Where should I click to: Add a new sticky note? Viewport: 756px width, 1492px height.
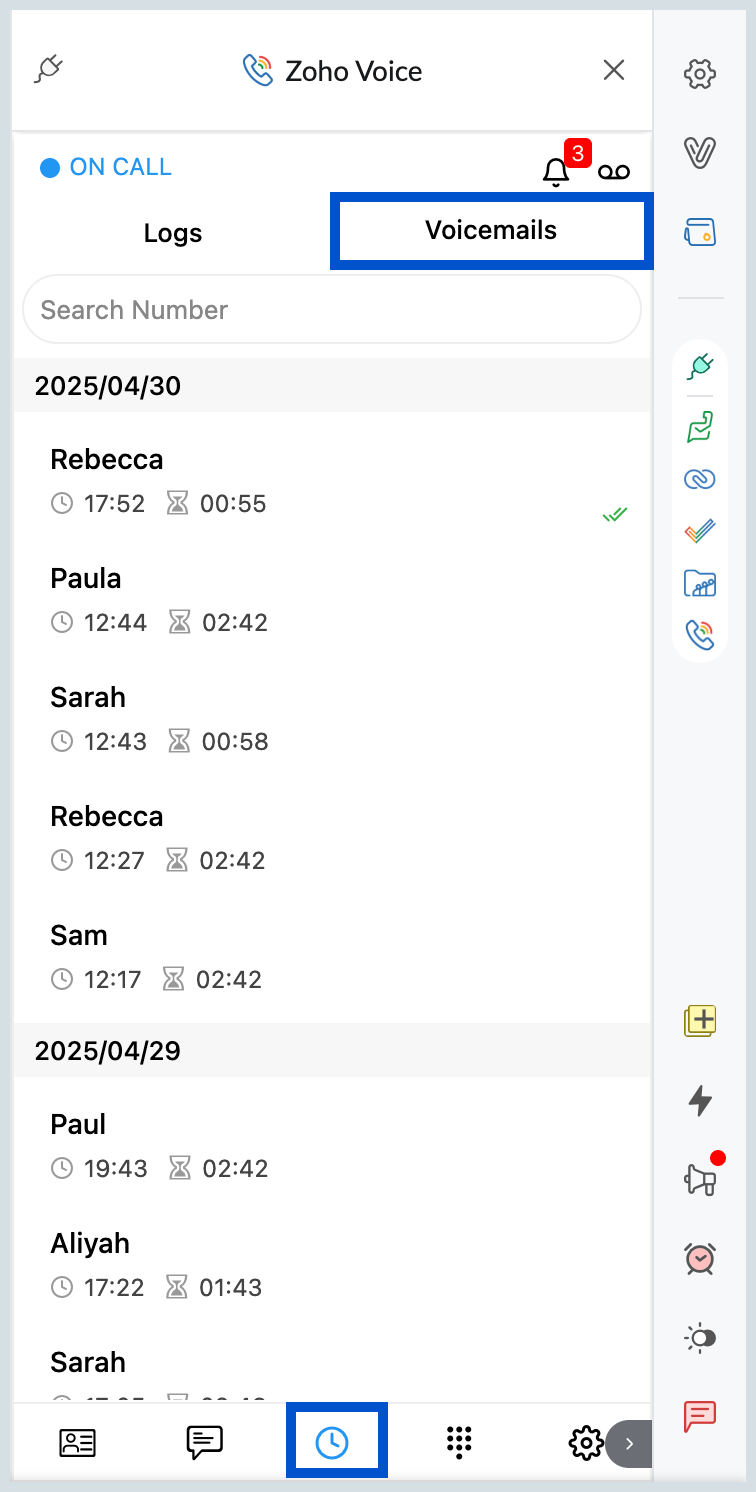[x=701, y=1021]
